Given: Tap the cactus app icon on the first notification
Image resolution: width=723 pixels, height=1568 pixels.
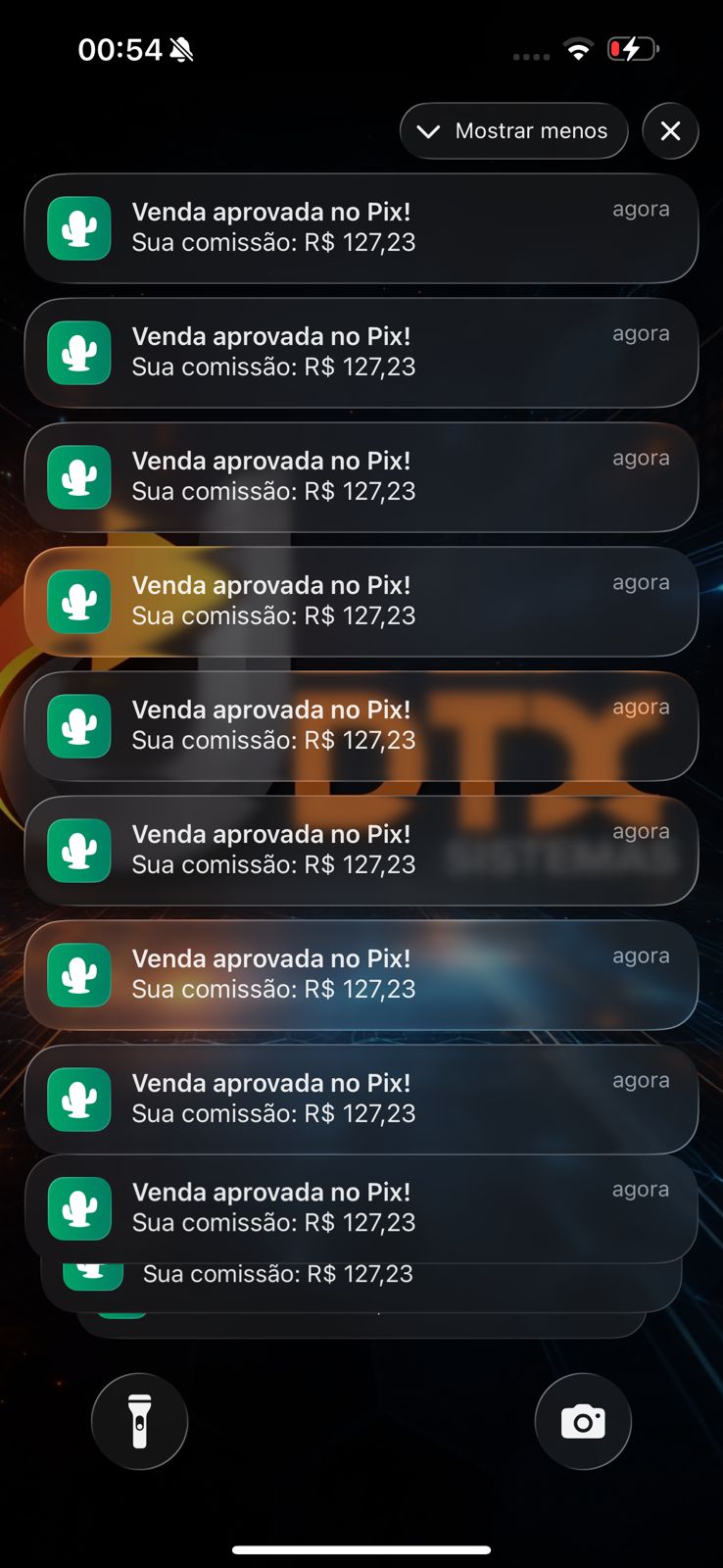Looking at the screenshot, I should (78, 228).
